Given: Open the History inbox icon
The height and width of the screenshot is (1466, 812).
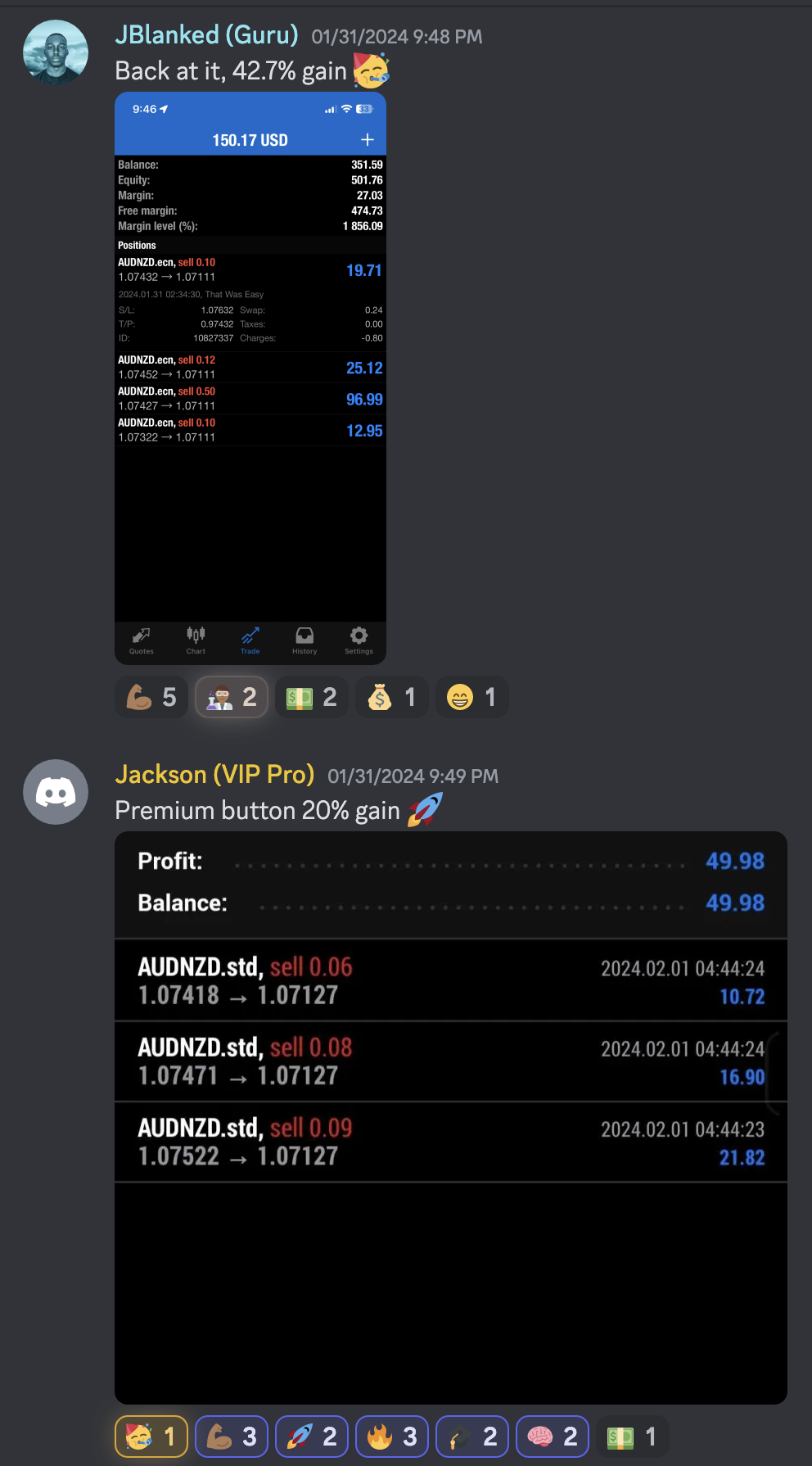Looking at the screenshot, I should (304, 639).
